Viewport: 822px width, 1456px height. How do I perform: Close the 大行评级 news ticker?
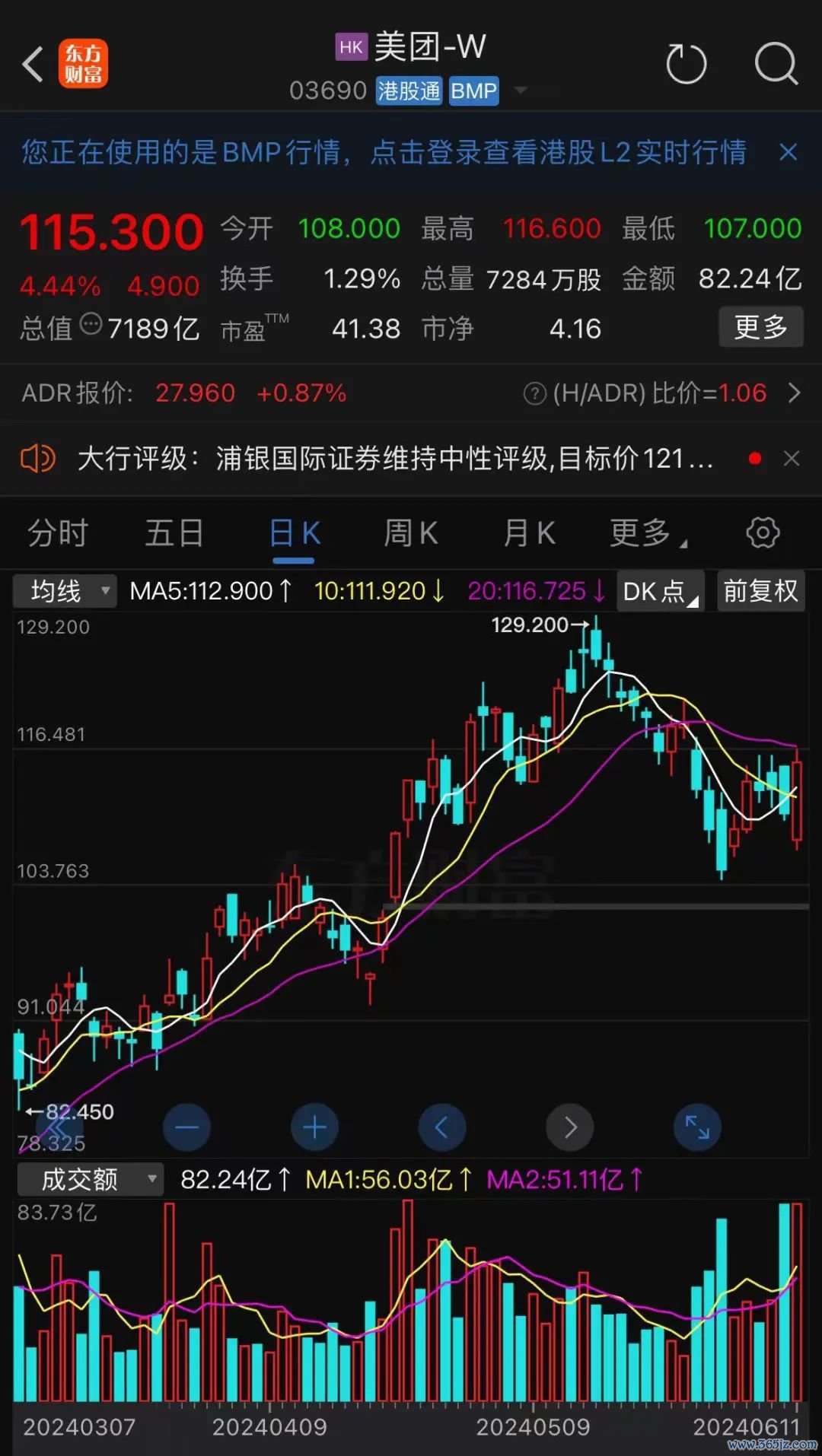(x=792, y=459)
